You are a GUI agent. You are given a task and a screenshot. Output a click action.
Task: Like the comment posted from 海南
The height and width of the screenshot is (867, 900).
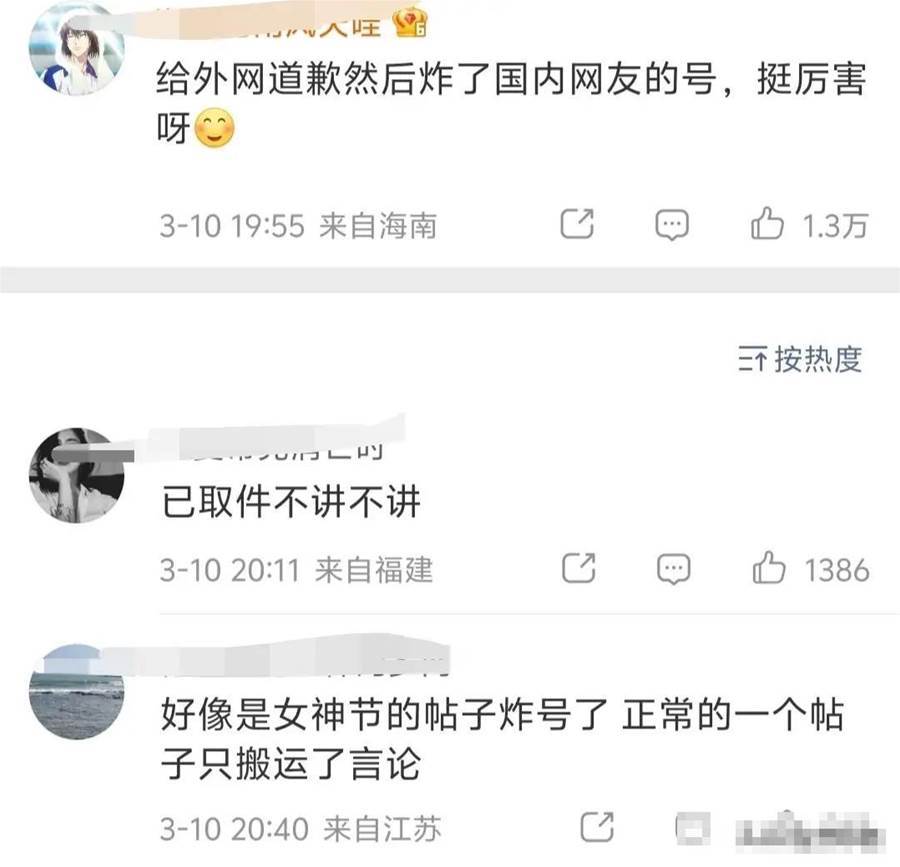click(768, 225)
